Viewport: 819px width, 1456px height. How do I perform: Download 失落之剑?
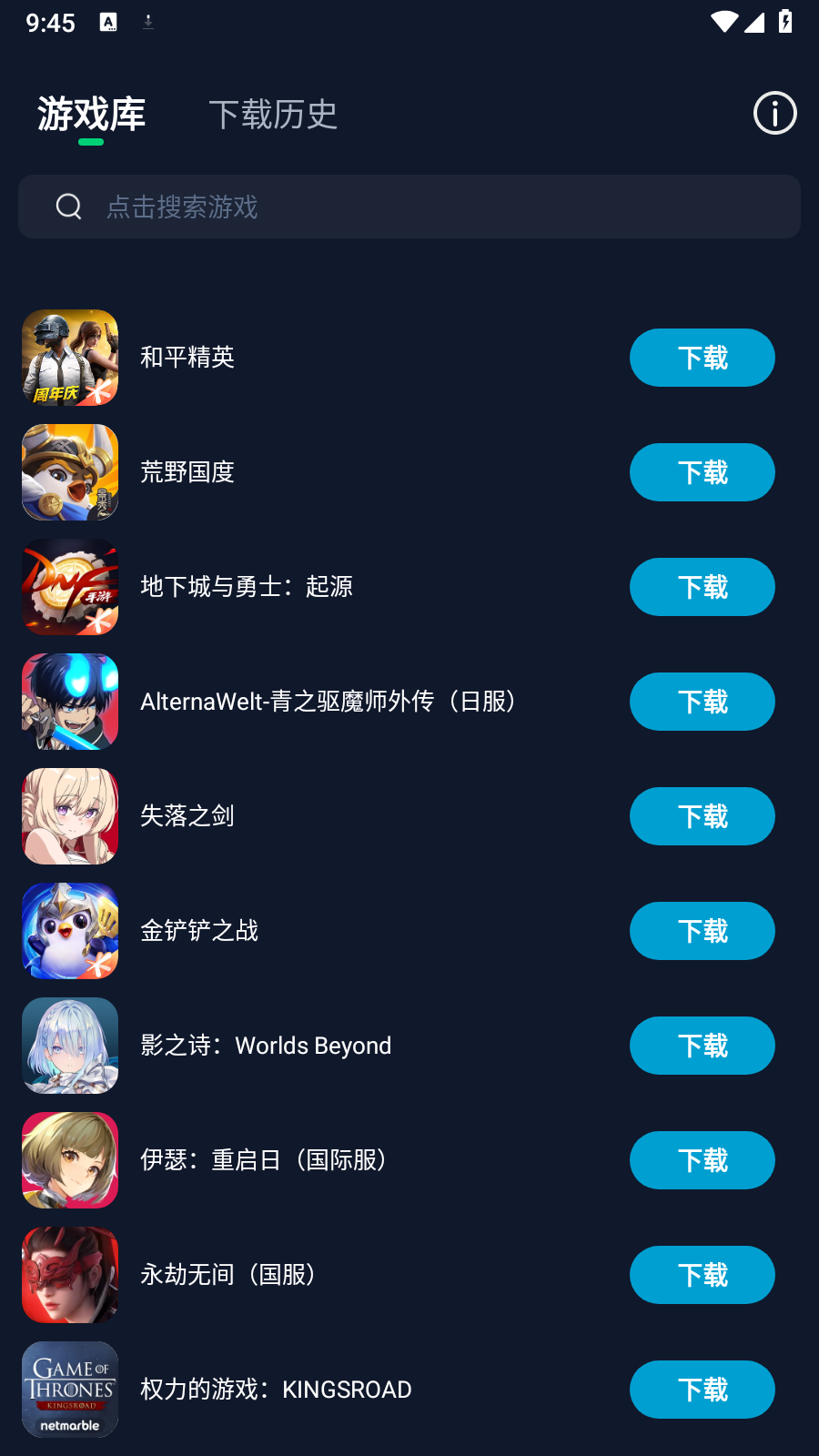(702, 816)
